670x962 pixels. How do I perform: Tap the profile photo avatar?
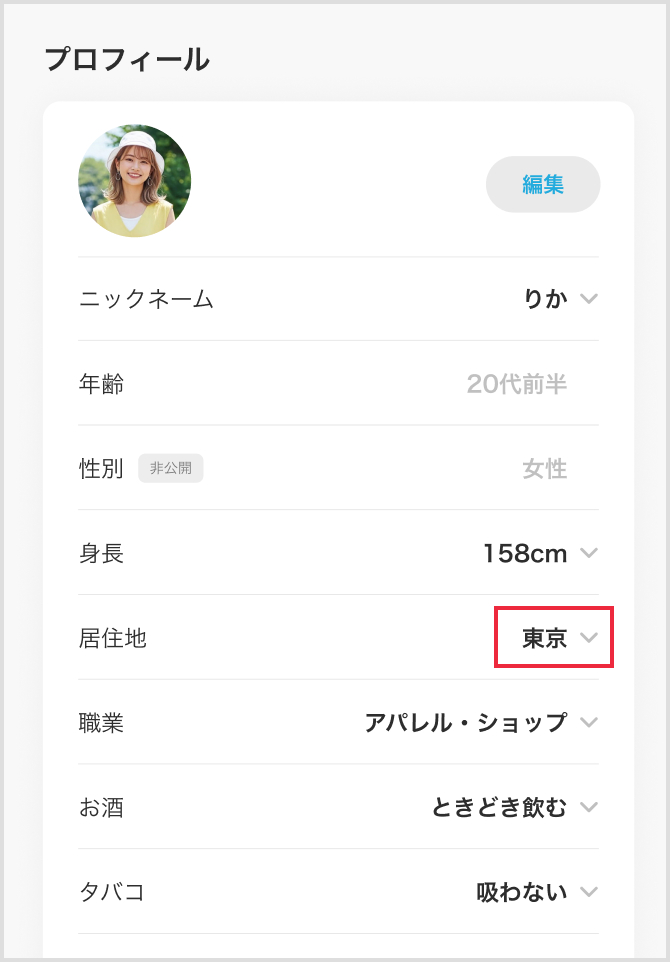pos(135,181)
